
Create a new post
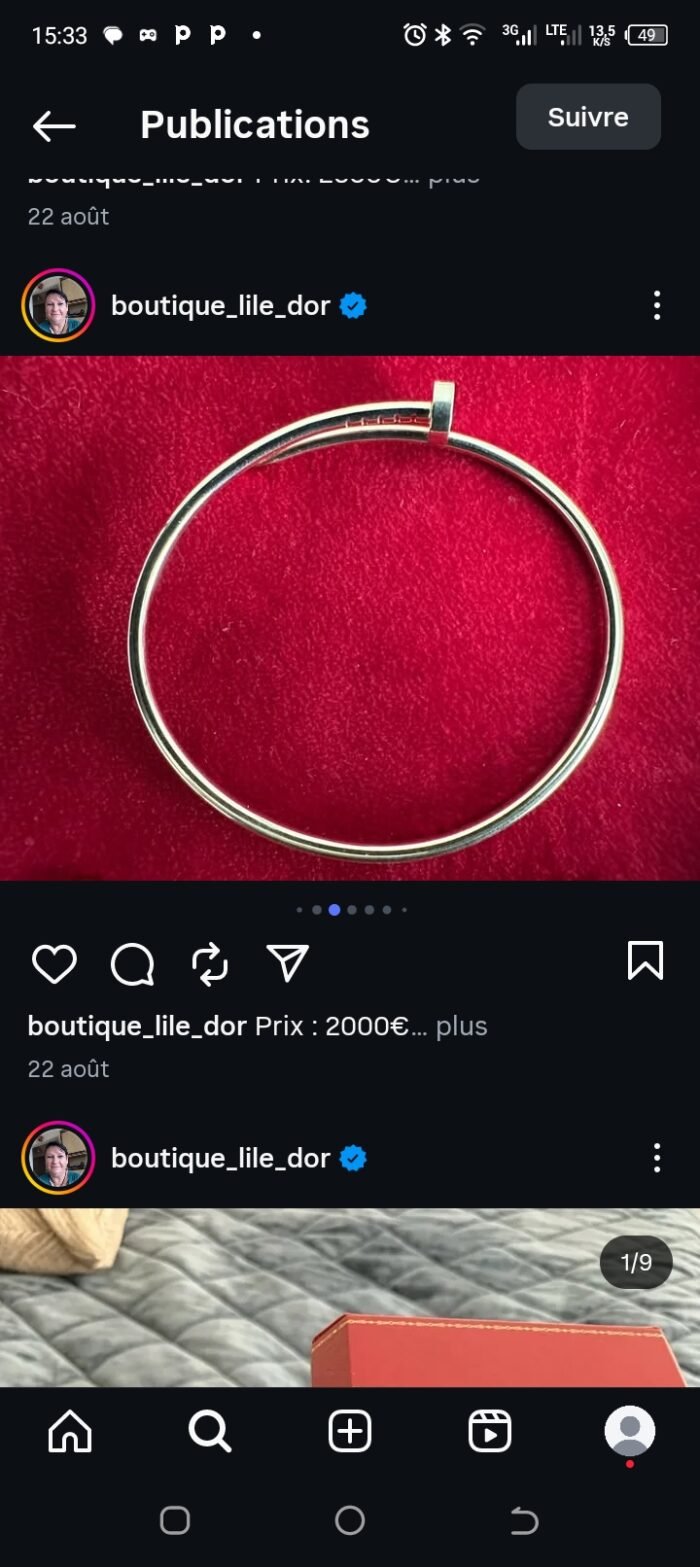coord(350,1432)
